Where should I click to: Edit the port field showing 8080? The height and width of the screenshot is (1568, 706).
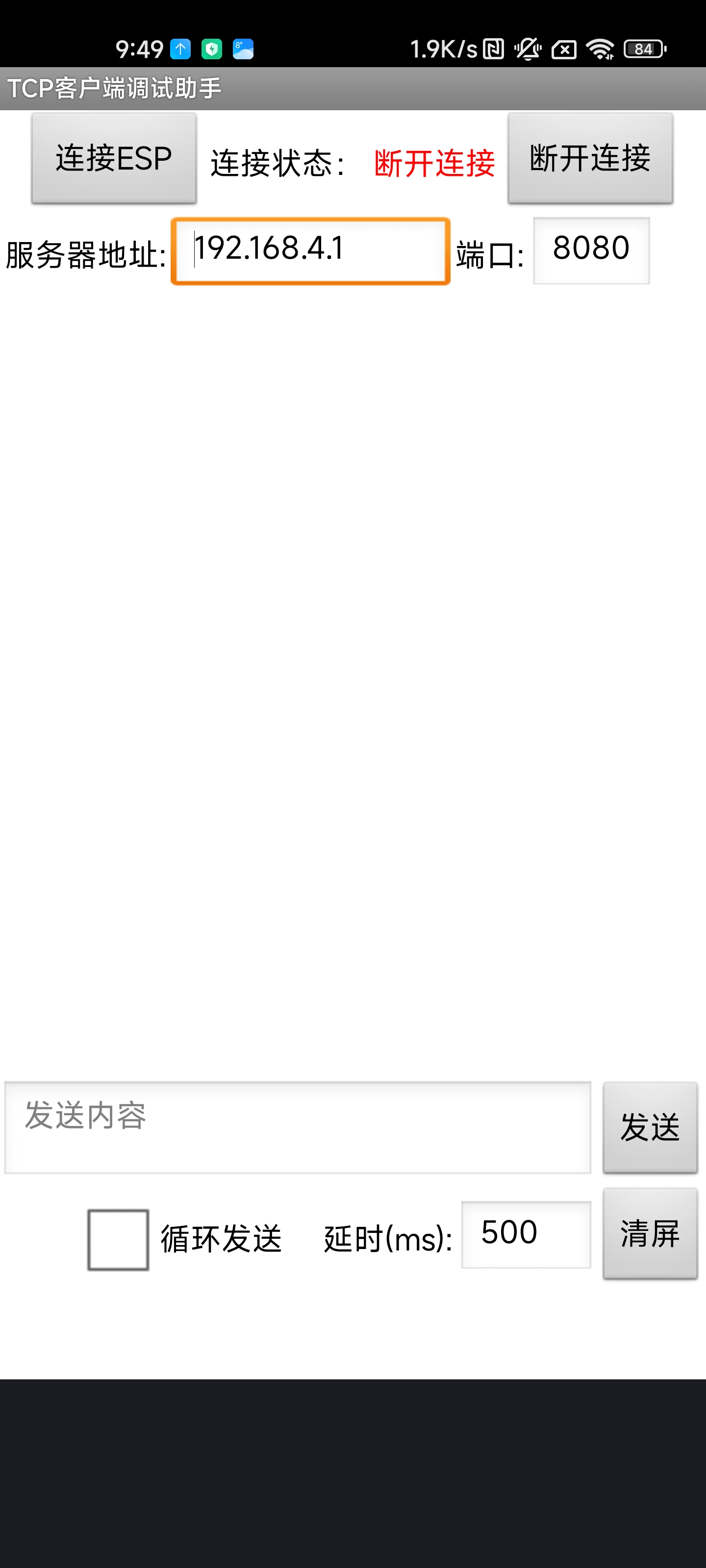pyautogui.click(x=590, y=250)
